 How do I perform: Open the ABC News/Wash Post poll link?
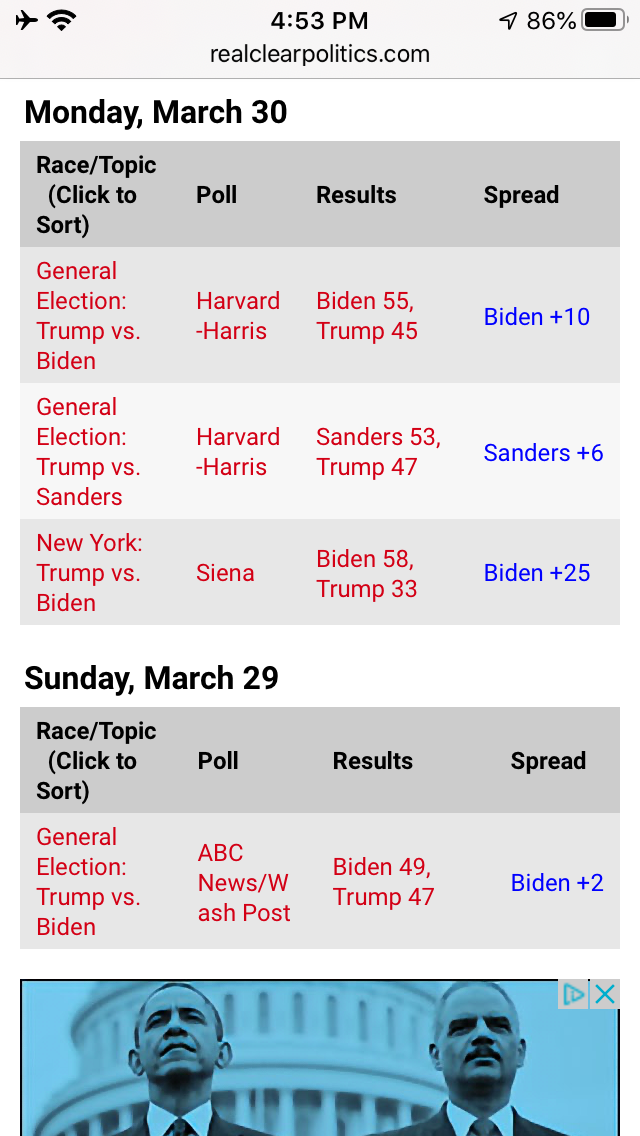click(244, 882)
